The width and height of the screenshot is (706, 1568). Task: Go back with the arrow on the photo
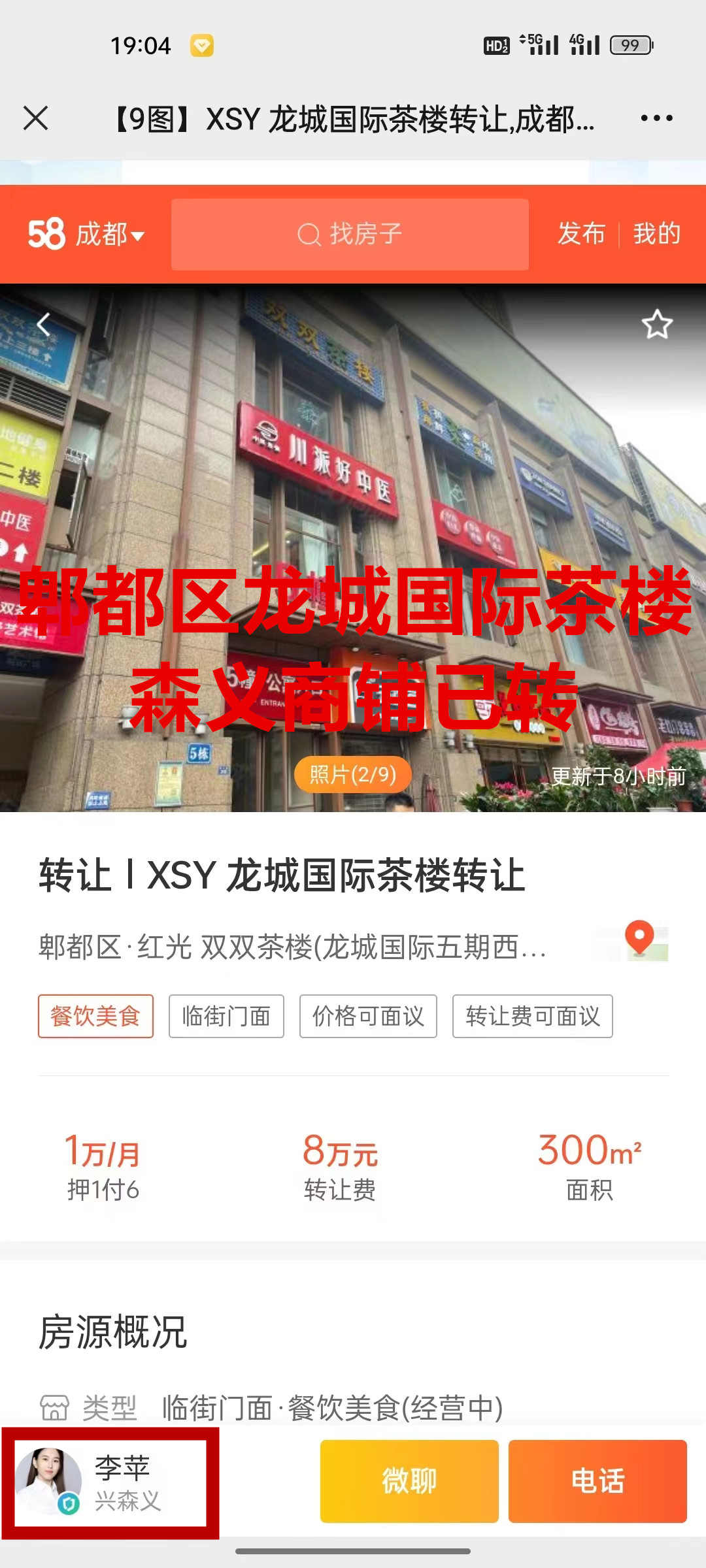(x=44, y=324)
